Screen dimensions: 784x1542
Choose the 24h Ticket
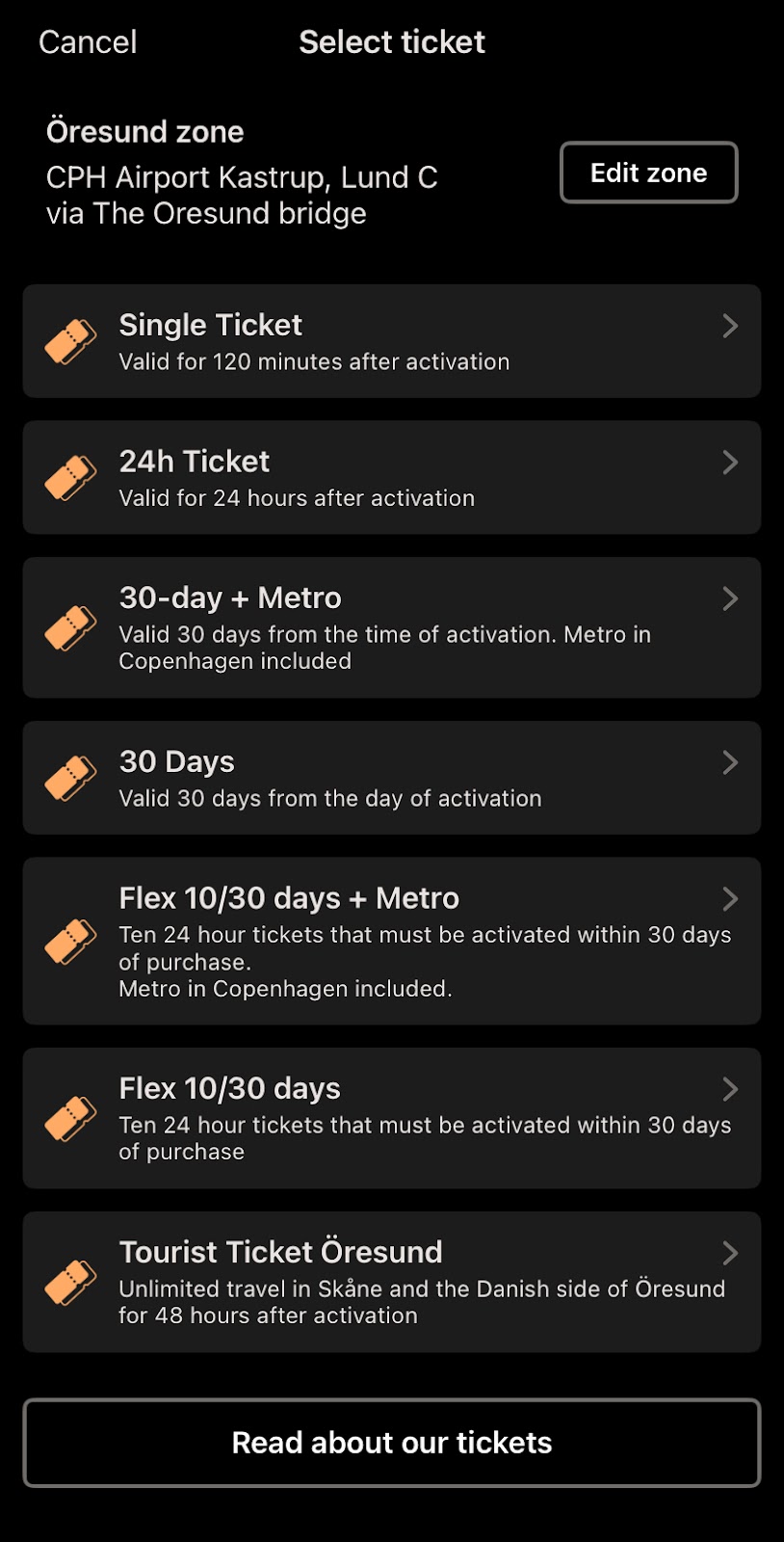coord(392,477)
